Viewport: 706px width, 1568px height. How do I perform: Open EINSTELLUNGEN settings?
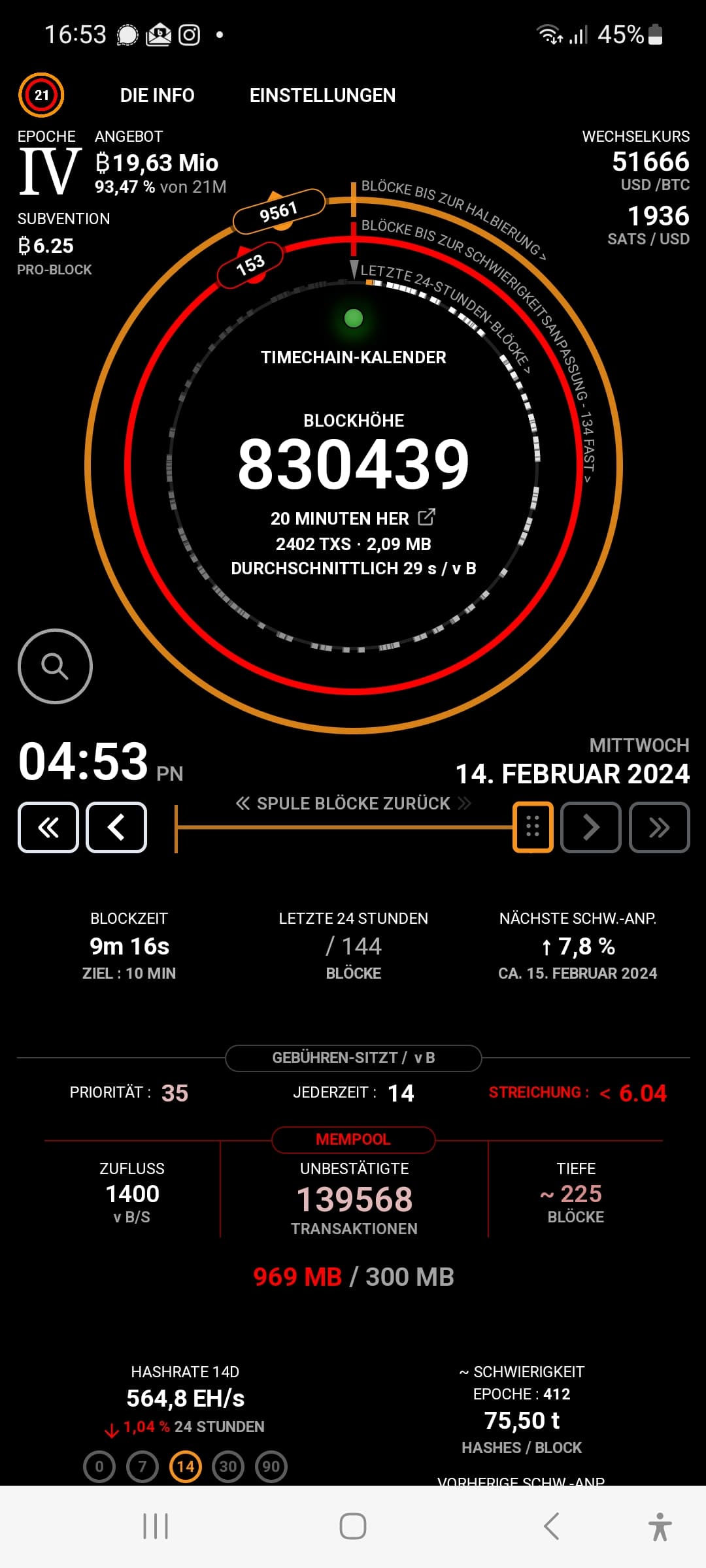(x=322, y=95)
